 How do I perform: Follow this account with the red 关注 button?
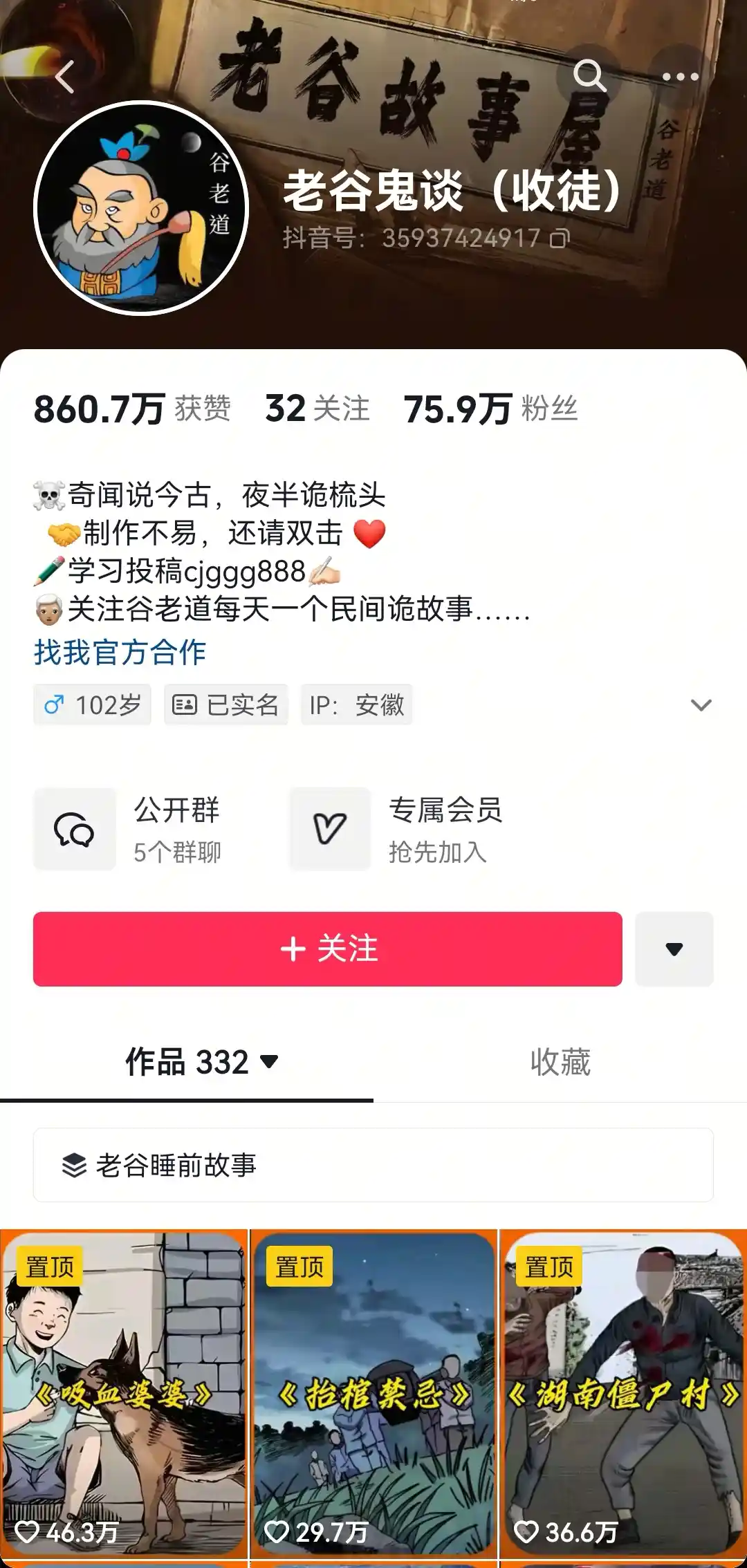pyautogui.click(x=328, y=949)
